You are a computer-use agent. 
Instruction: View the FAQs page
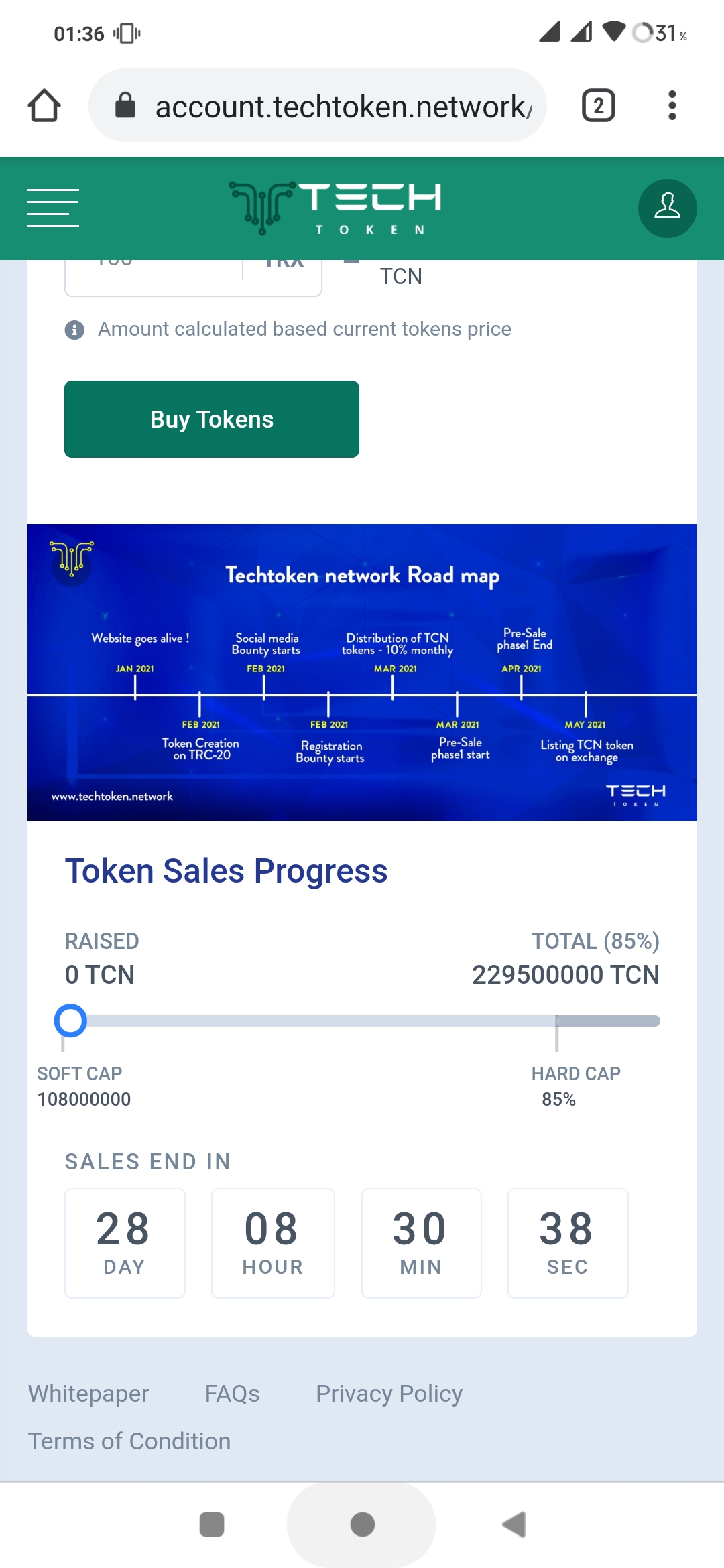(232, 1394)
